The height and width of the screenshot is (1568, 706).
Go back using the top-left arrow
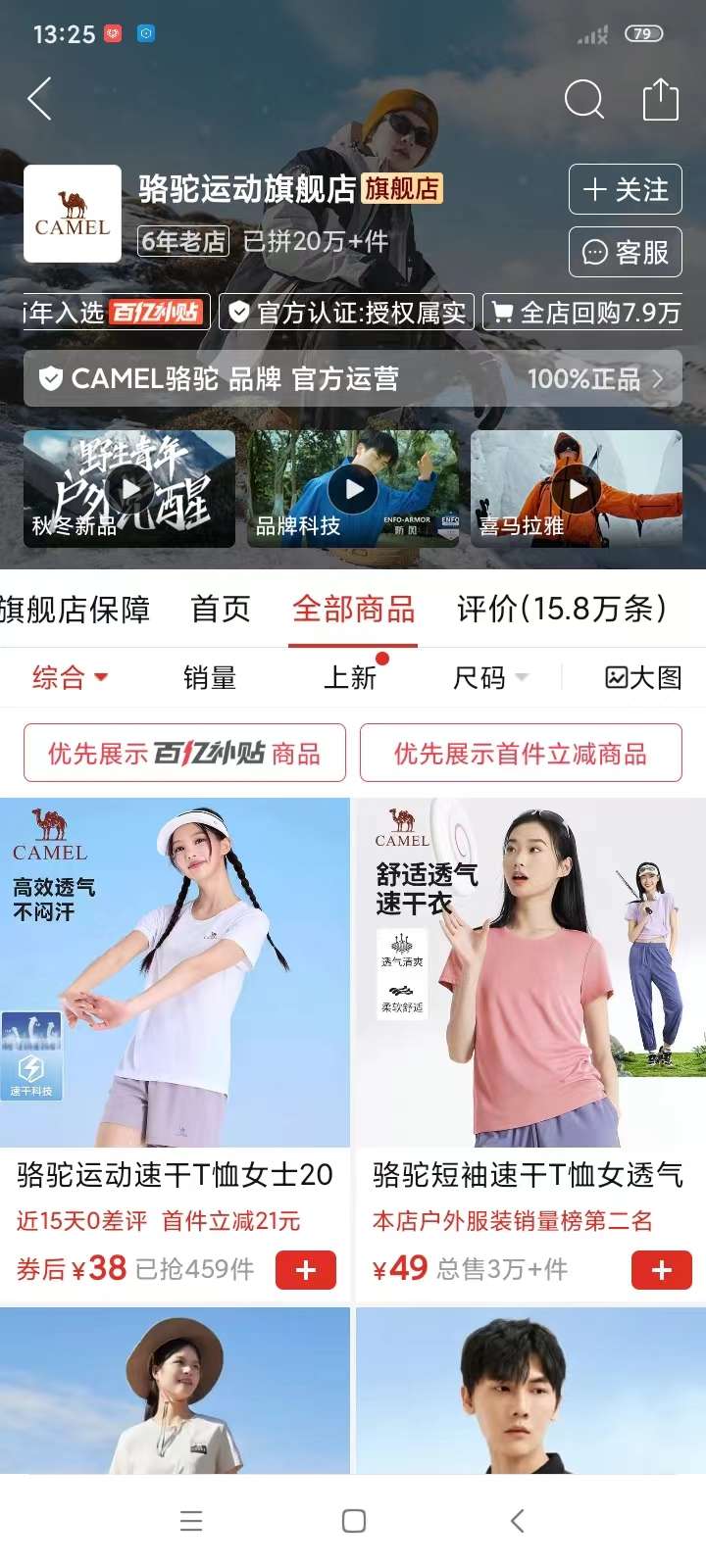tap(40, 99)
